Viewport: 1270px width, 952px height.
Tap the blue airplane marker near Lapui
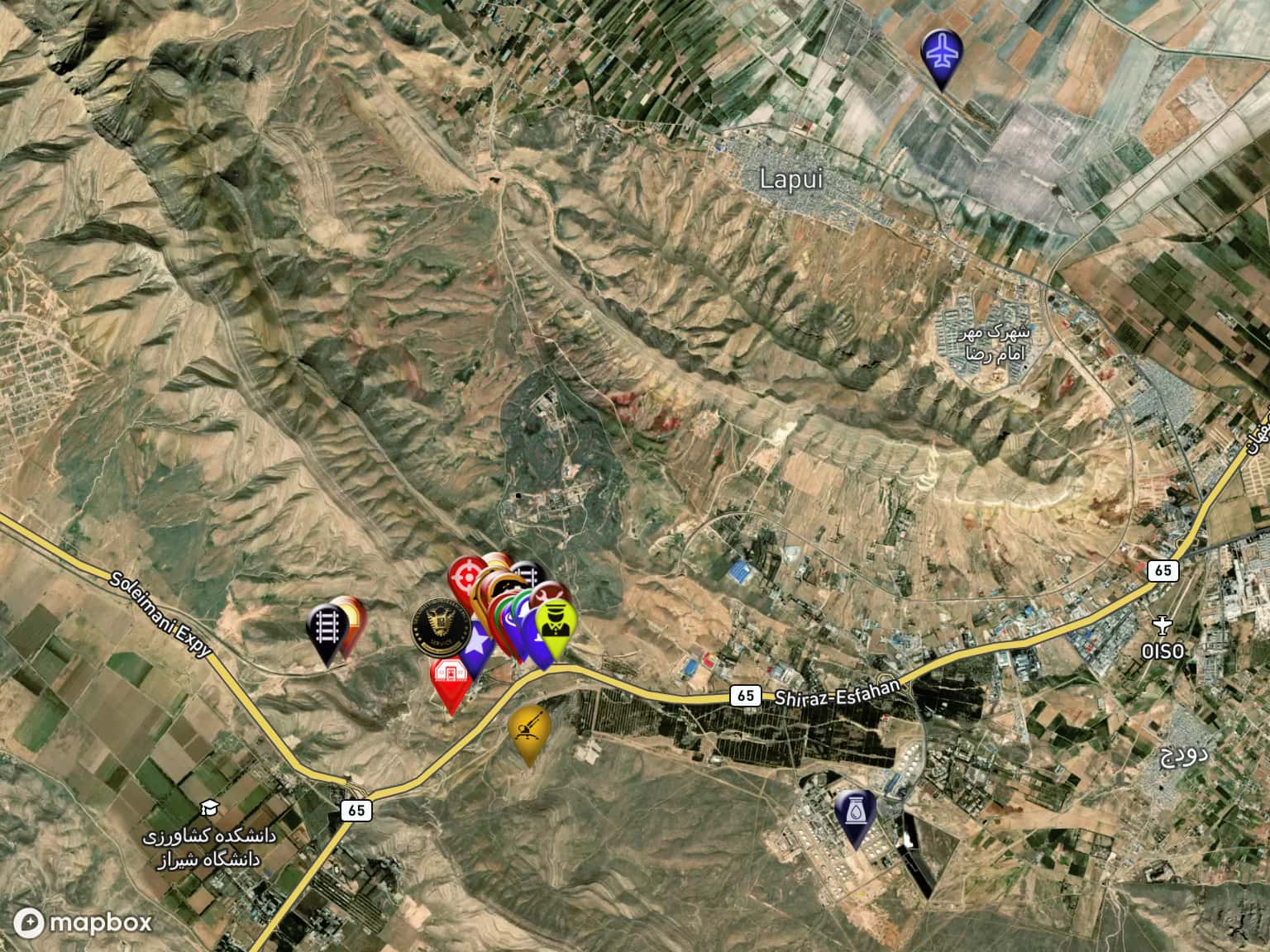[943, 55]
